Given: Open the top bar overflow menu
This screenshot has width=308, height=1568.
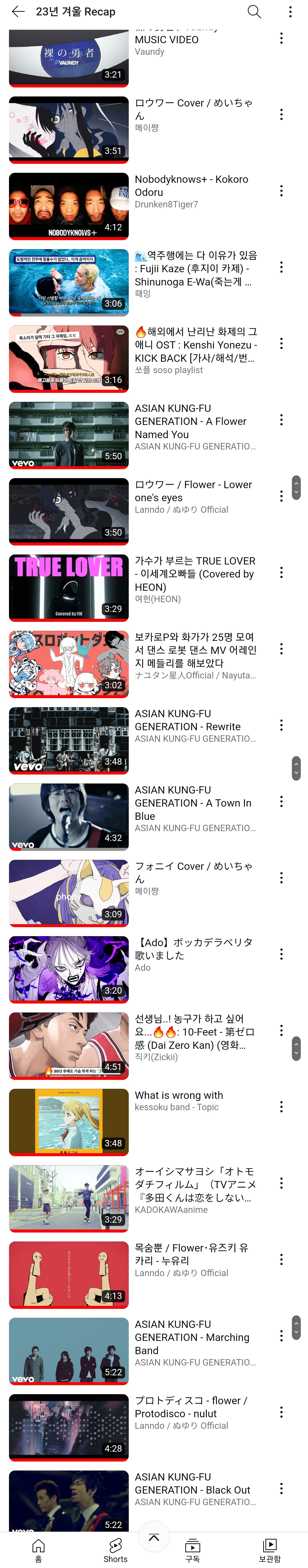Looking at the screenshot, I should (x=290, y=12).
